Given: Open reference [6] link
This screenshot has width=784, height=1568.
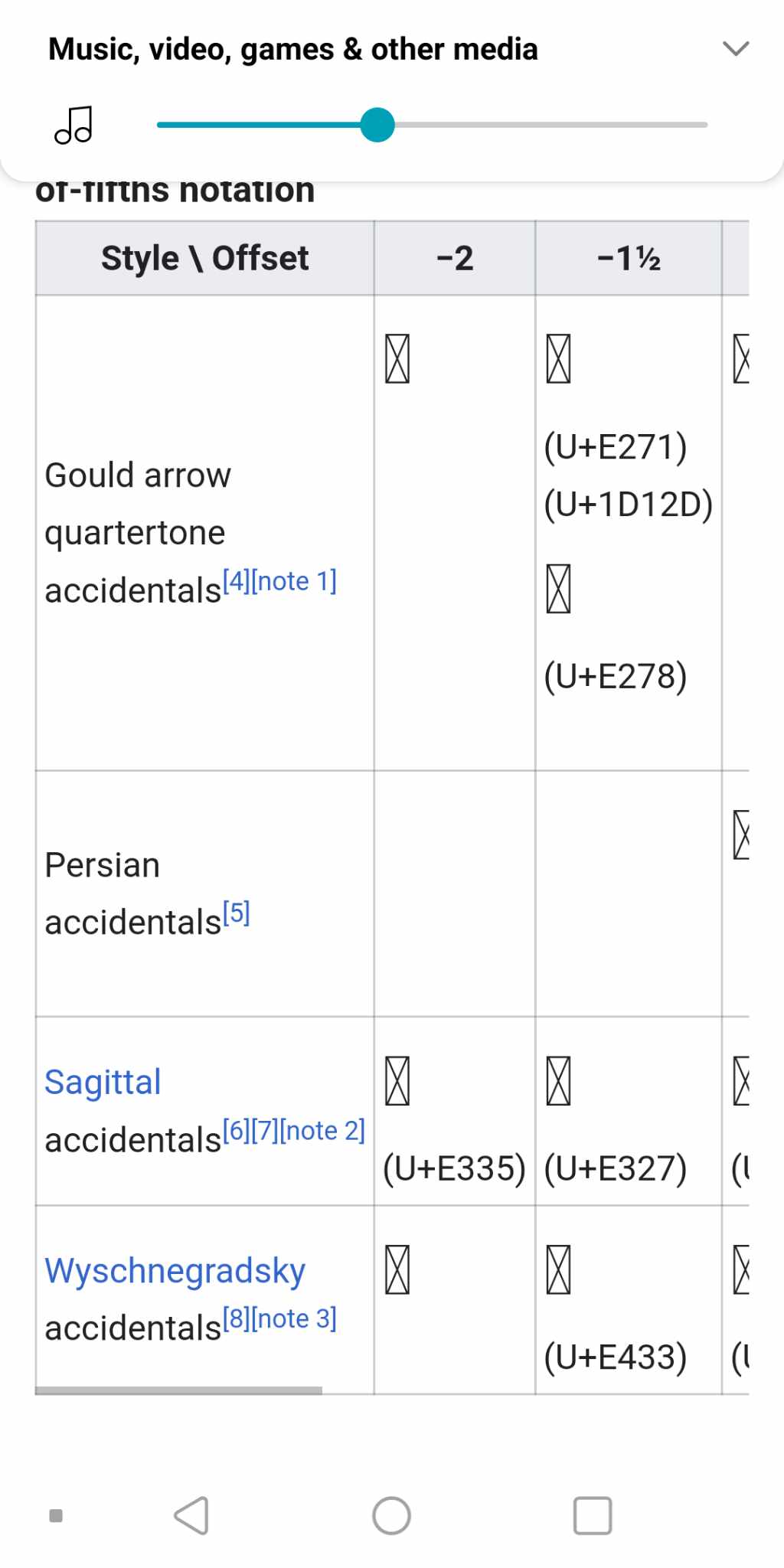Looking at the screenshot, I should click(x=237, y=1130).
